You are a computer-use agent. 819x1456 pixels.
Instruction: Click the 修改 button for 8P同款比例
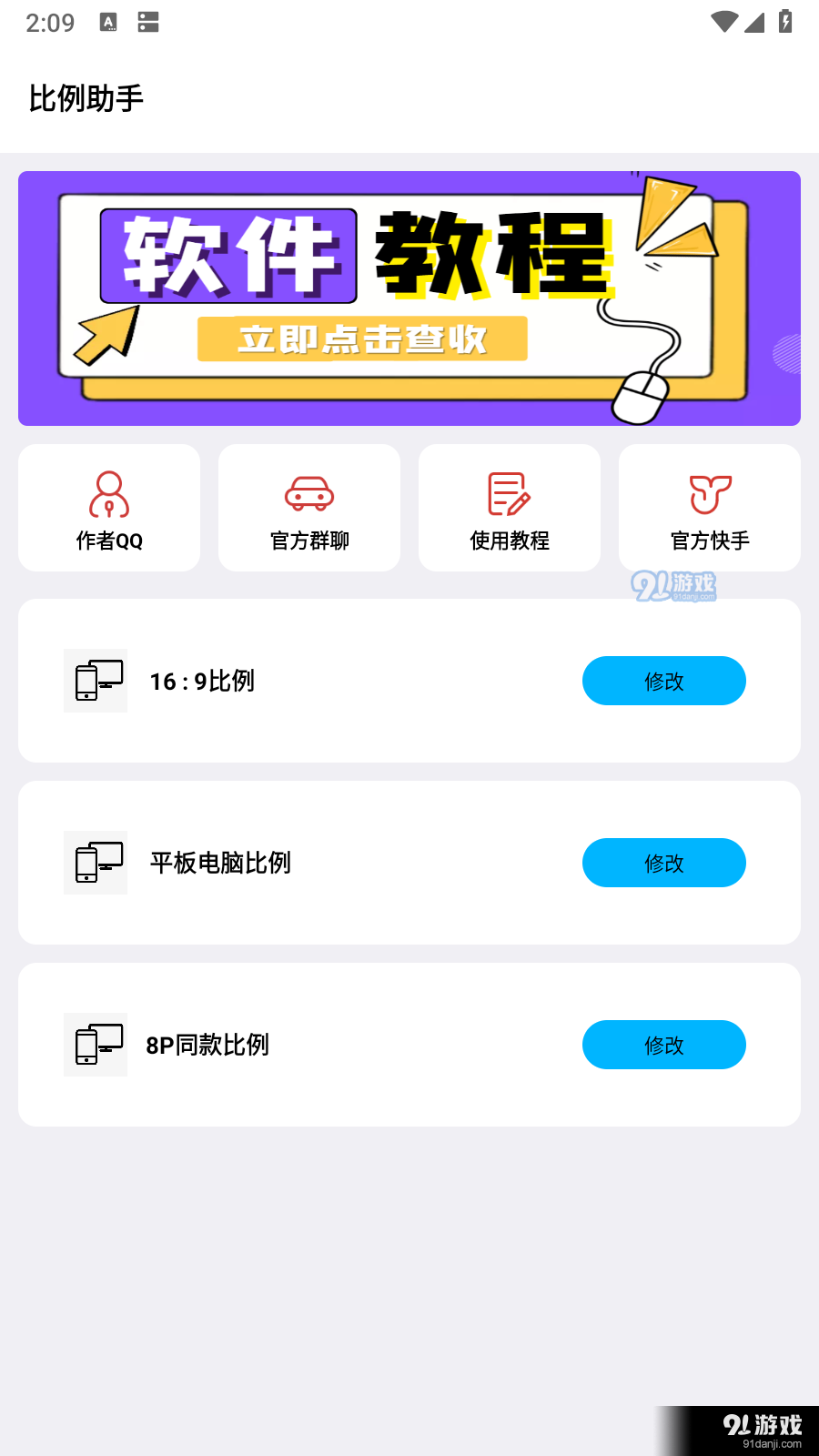pyautogui.click(x=663, y=1045)
